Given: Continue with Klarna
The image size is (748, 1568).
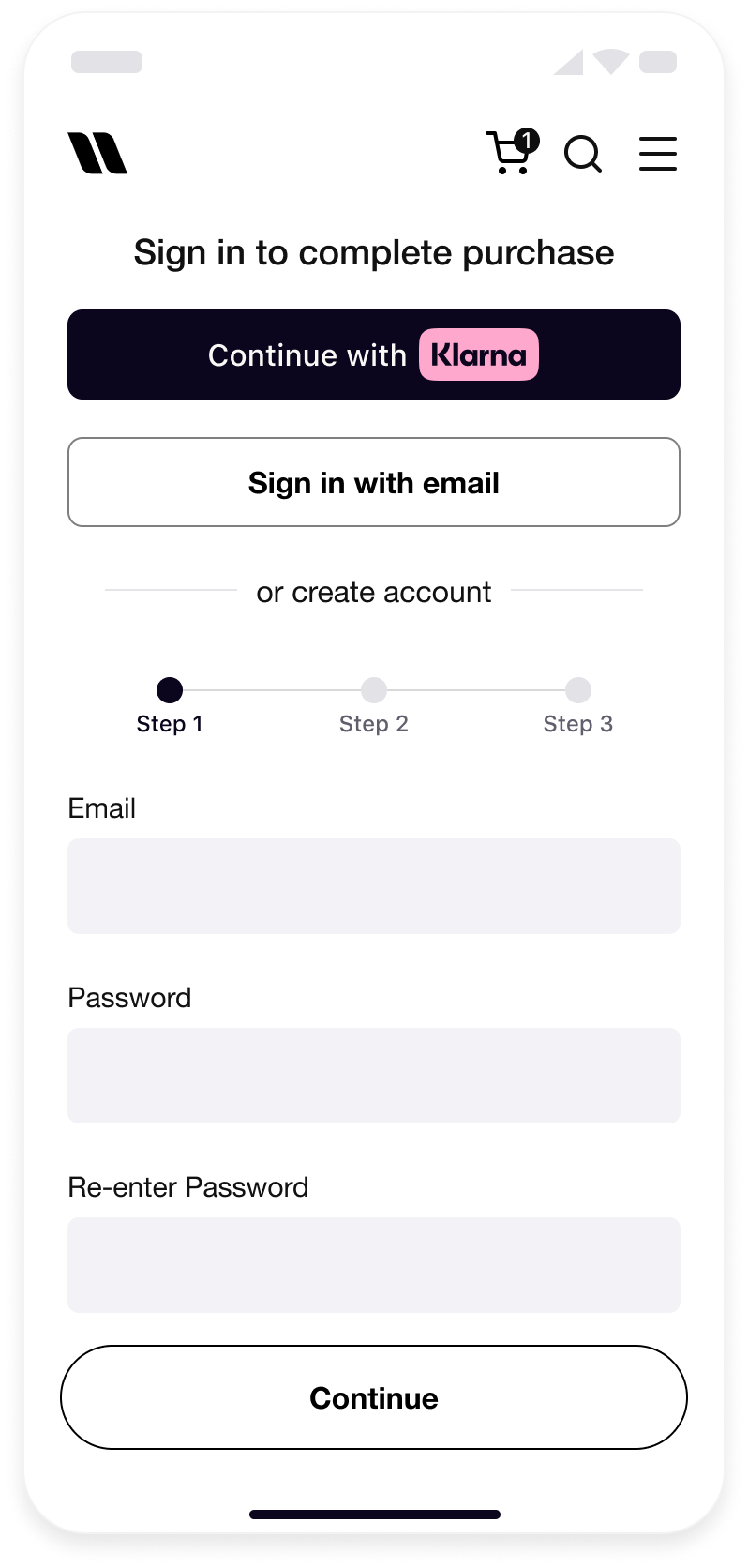Looking at the screenshot, I should click(x=373, y=354).
